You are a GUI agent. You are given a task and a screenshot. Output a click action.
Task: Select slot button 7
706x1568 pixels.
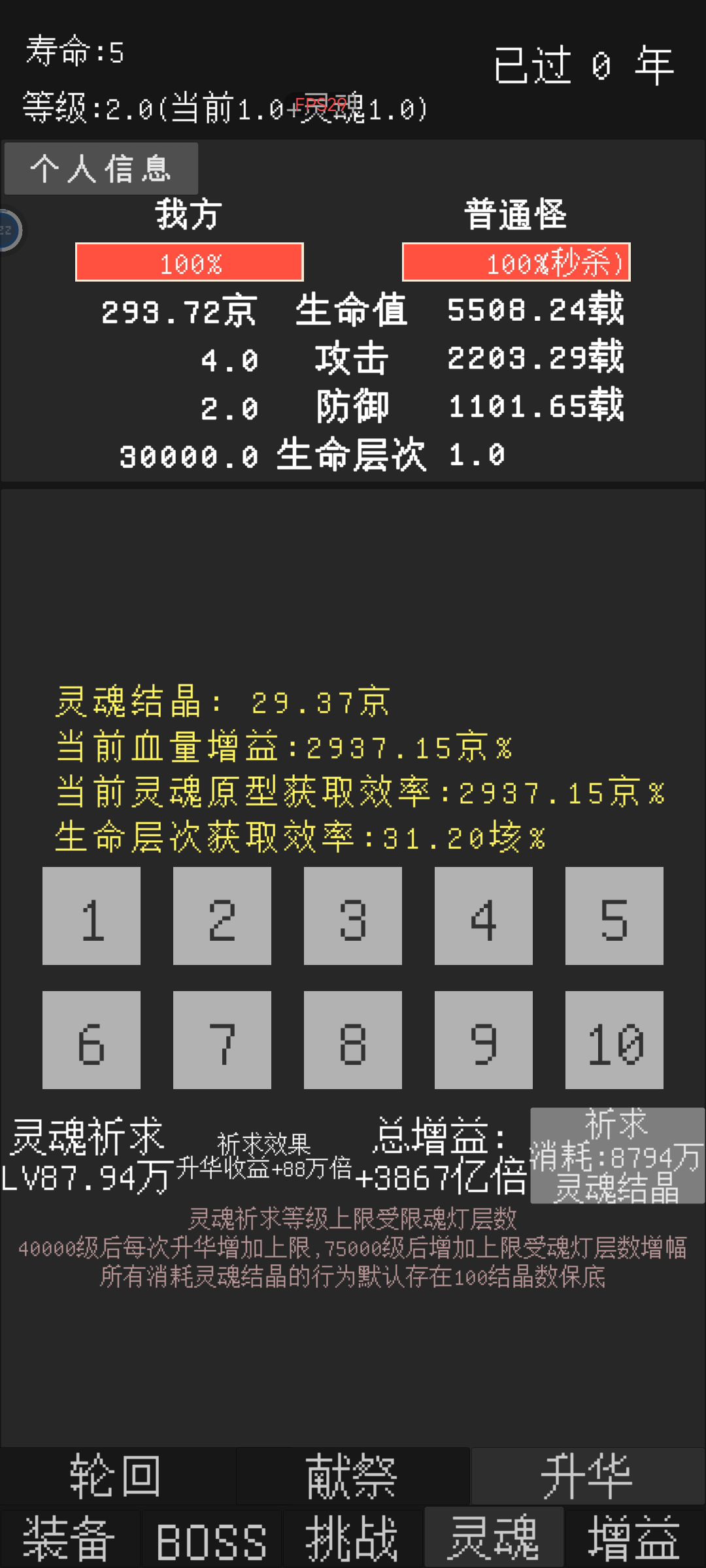click(x=222, y=1040)
